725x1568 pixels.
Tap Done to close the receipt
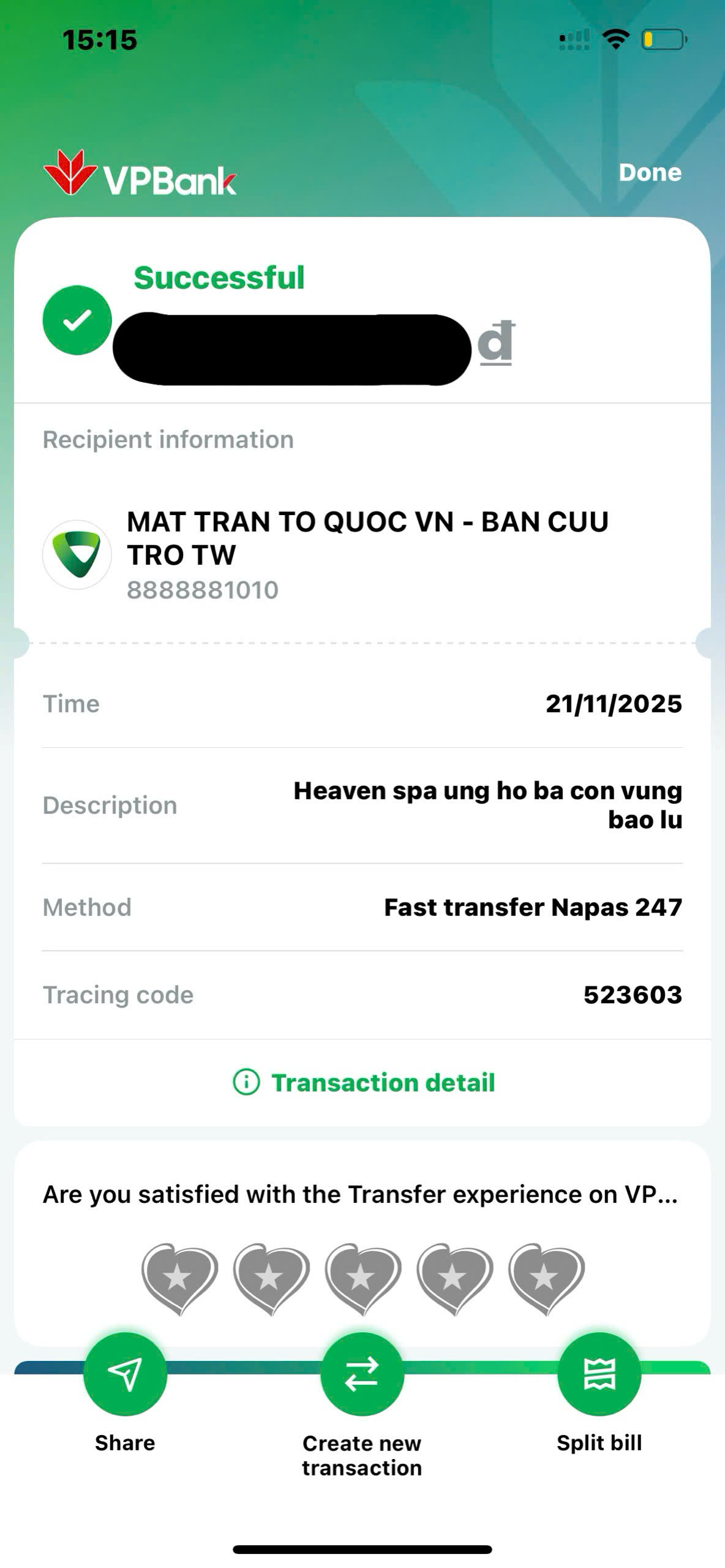coord(650,173)
